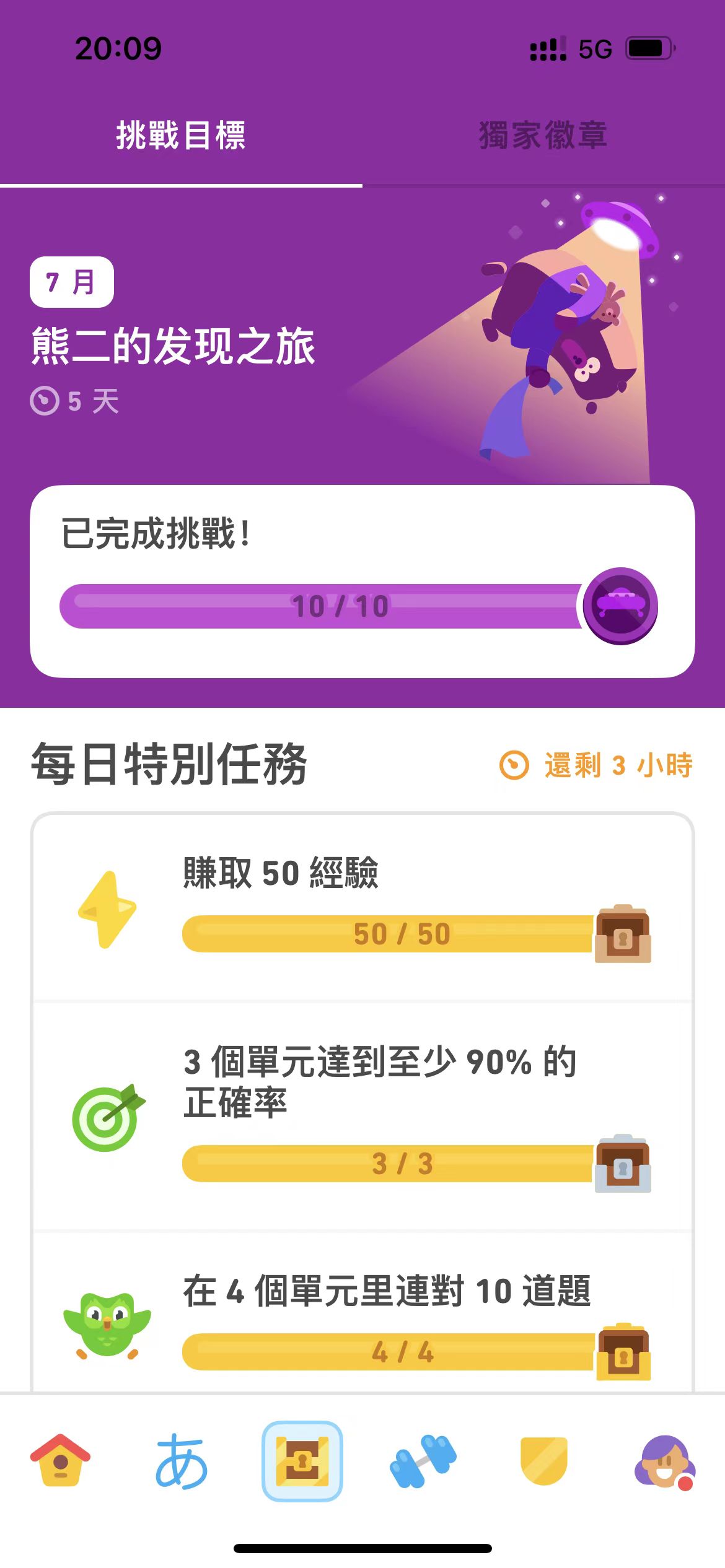The image size is (725, 1568).
Task: Open the quests treasure chest tab
Action: pos(302,1461)
